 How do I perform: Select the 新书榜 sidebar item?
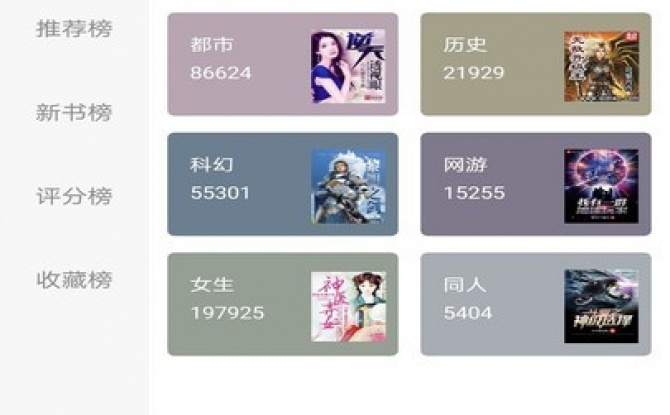(73, 113)
